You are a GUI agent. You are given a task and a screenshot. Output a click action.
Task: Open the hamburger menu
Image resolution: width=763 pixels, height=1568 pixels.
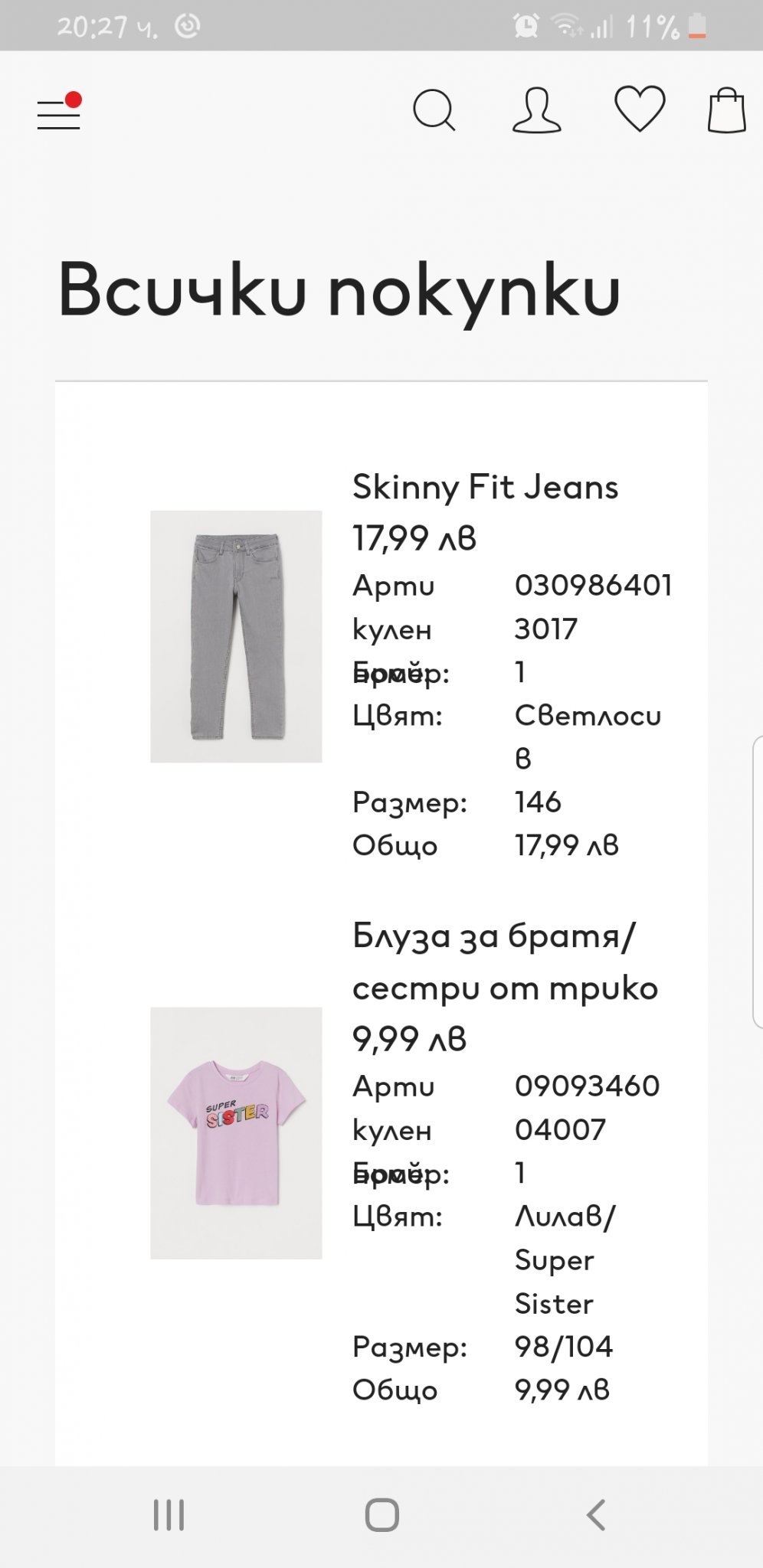click(x=59, y=113)
